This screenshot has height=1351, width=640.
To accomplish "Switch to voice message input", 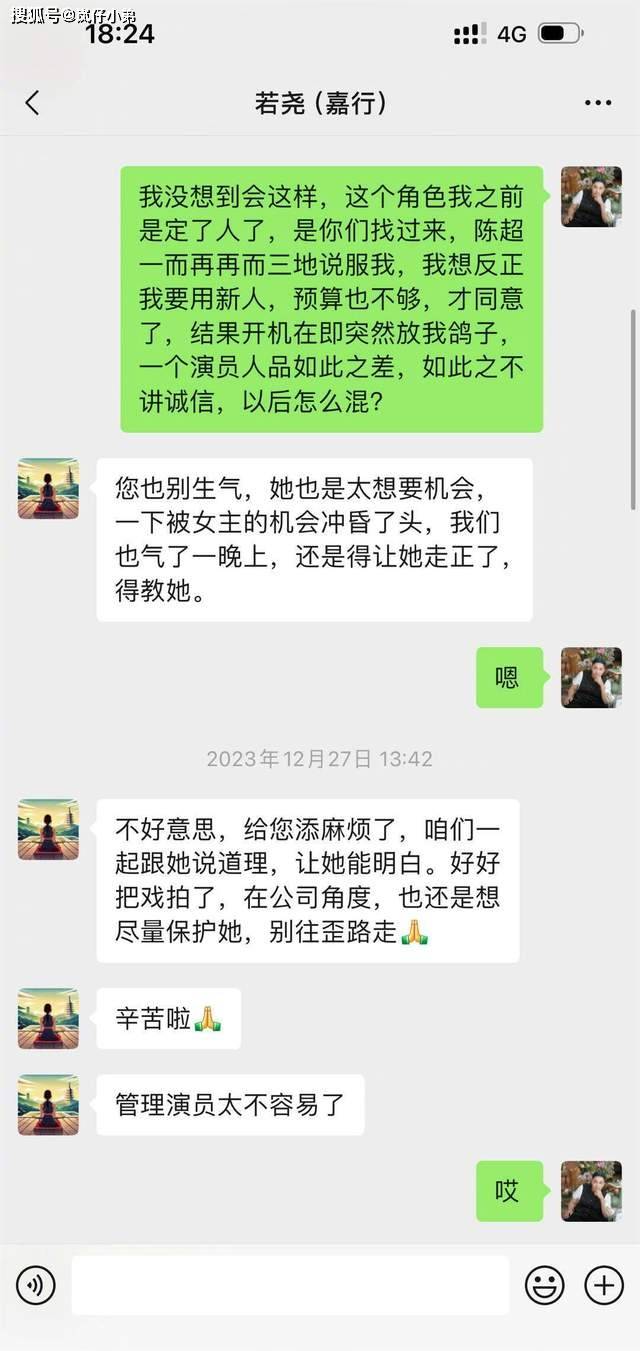I will (36, 1285).
